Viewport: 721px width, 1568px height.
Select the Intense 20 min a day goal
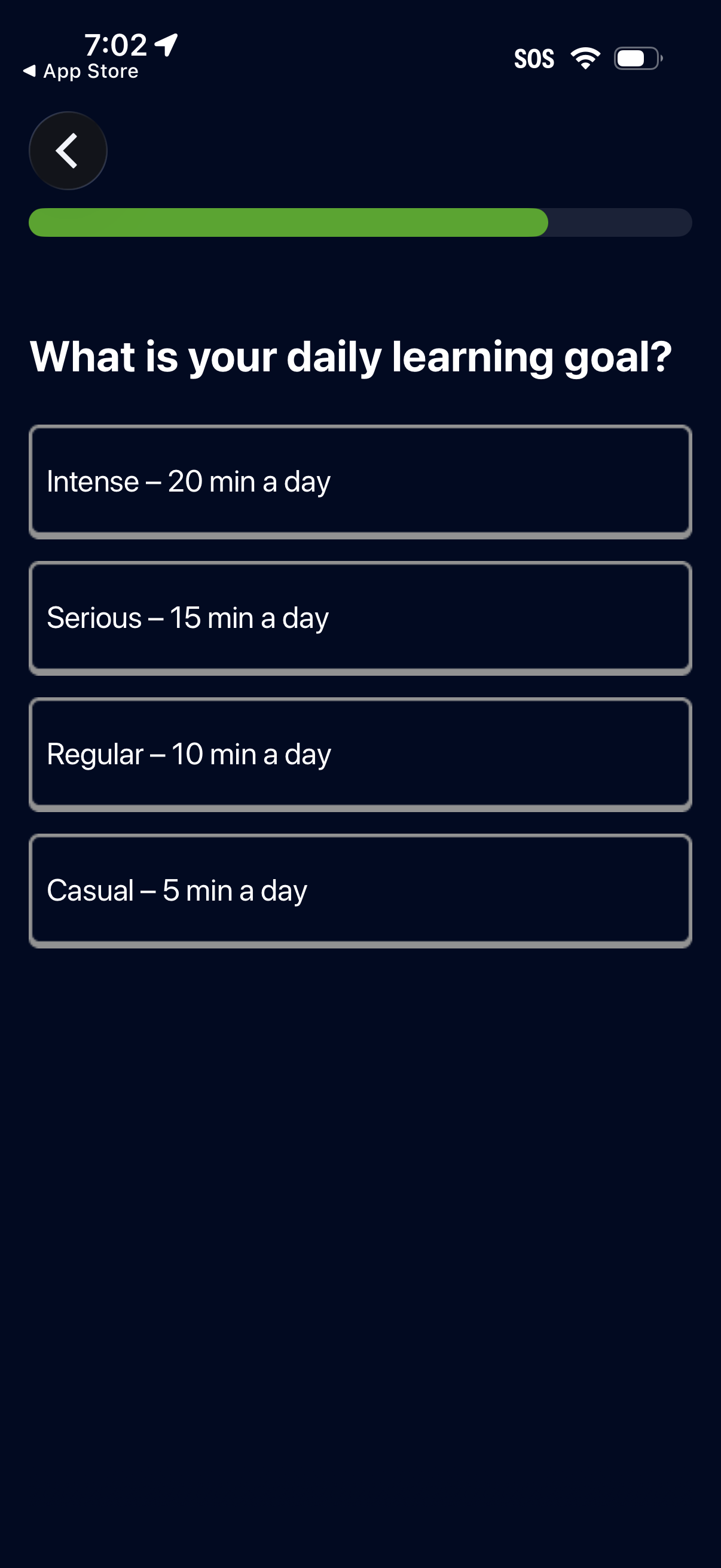pos(360,481)
